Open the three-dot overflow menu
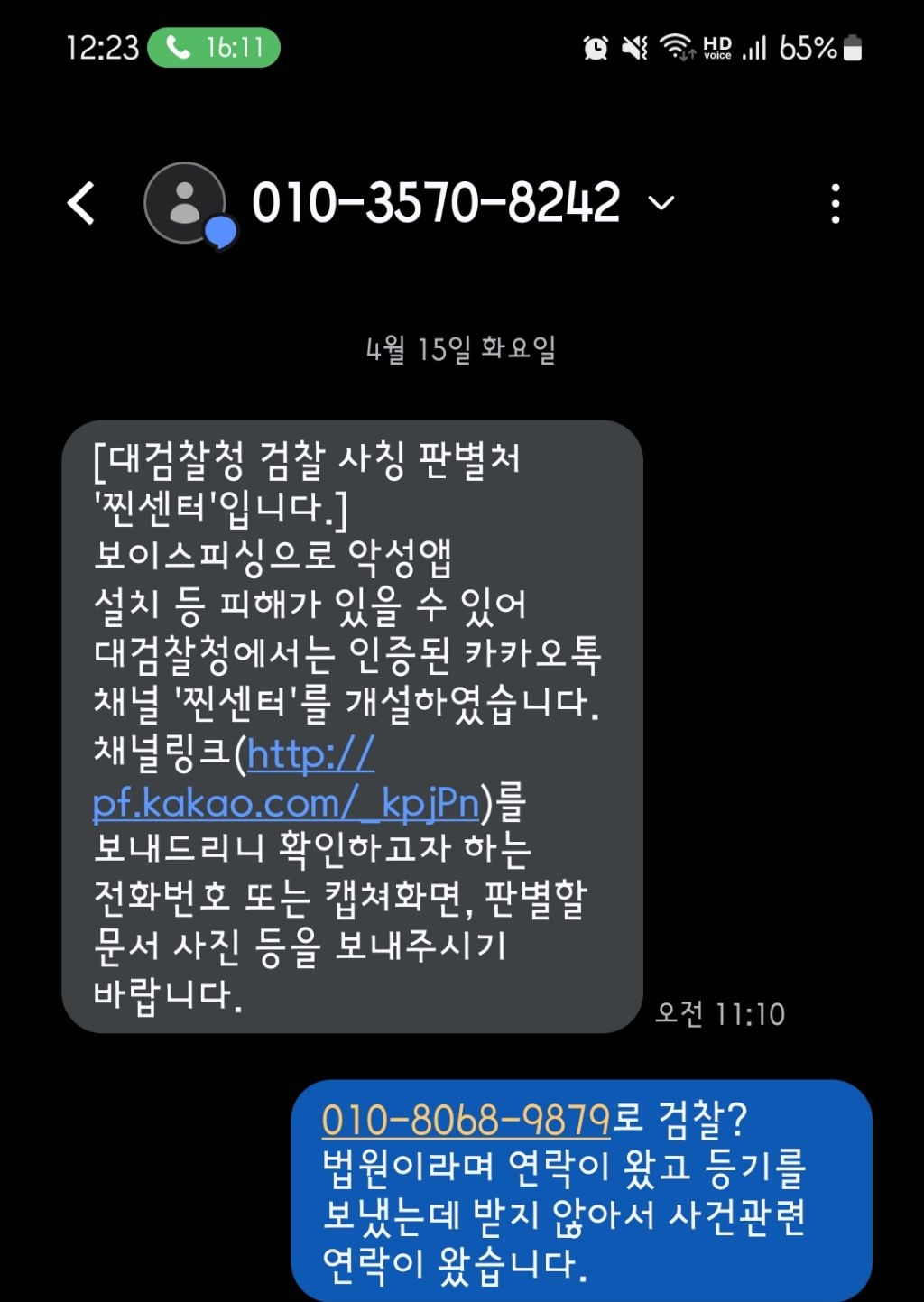Viewport: 924px width, 1302px height. (x=835, y=204)
